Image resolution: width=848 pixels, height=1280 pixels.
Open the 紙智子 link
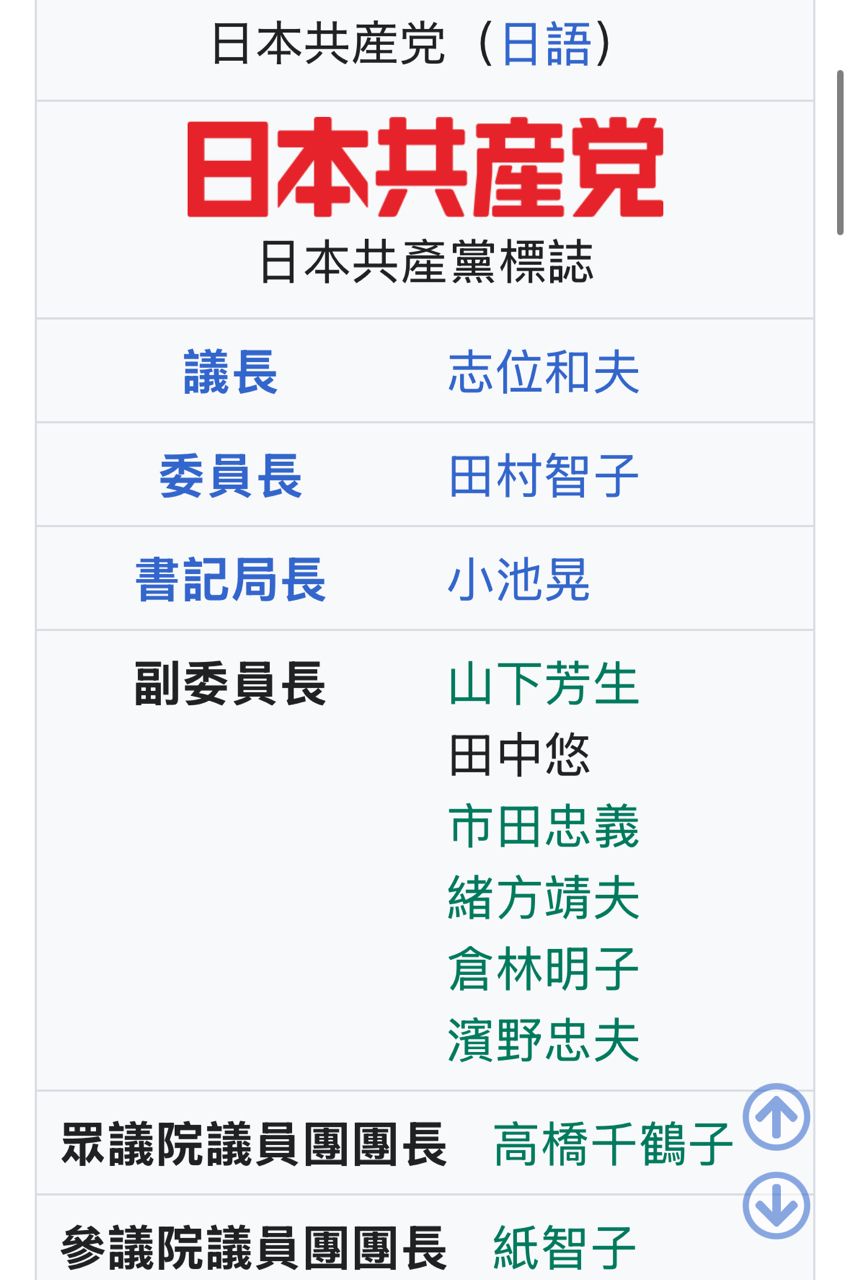coord(565,1248)
